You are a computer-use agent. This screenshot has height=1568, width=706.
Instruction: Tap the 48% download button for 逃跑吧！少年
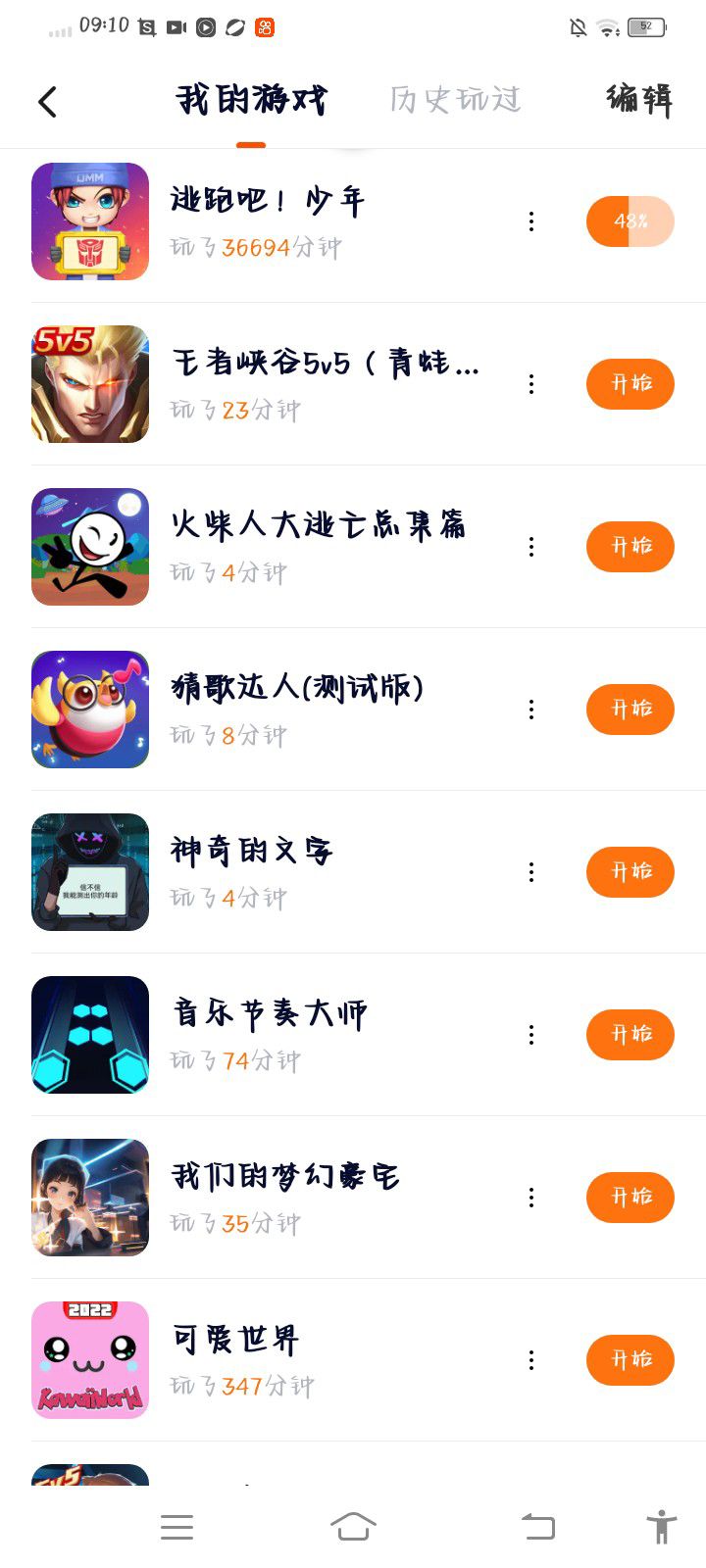pyautogui.click(x=630, y=221)
